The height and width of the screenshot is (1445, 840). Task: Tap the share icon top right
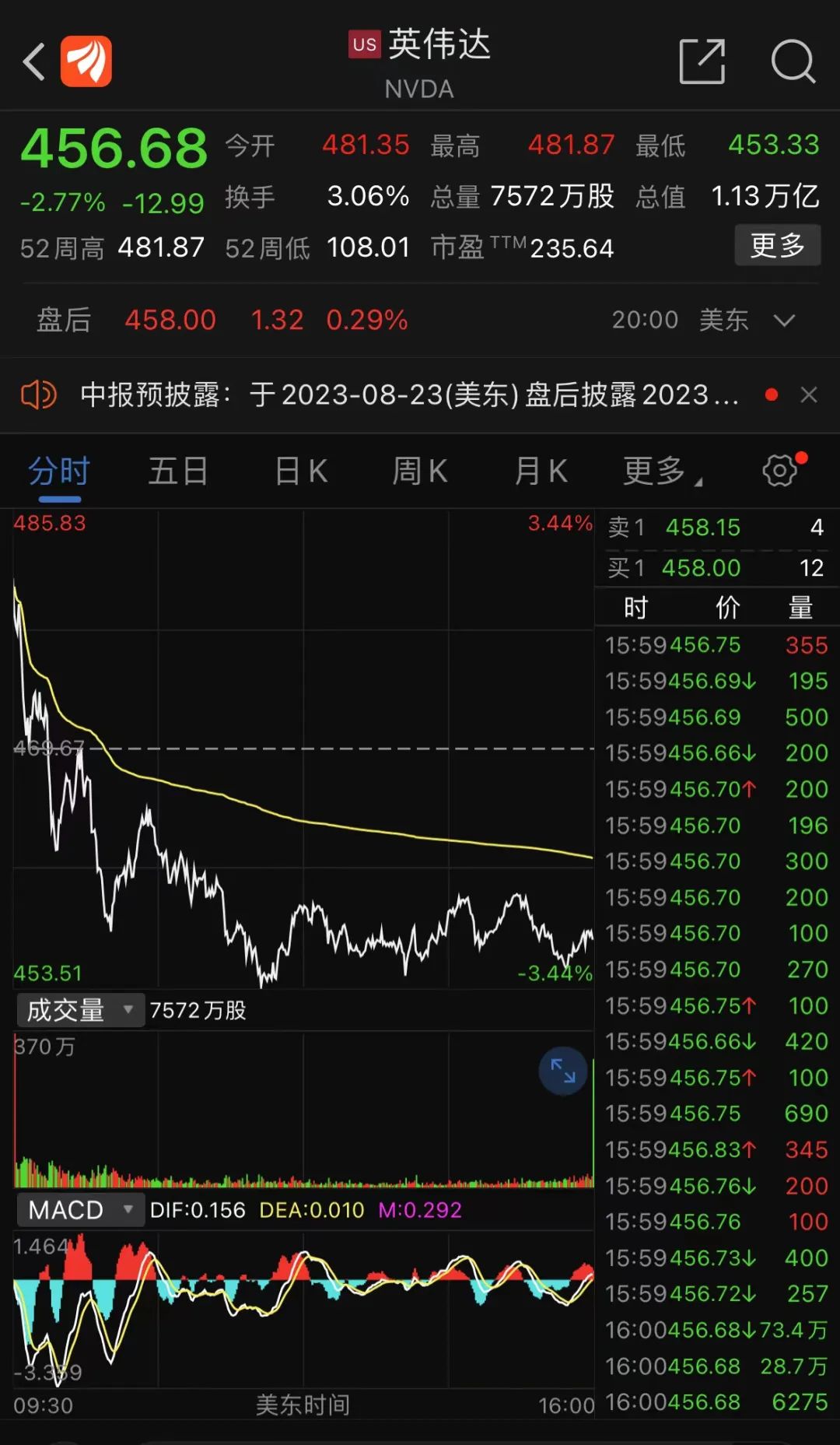pos(702,61)
